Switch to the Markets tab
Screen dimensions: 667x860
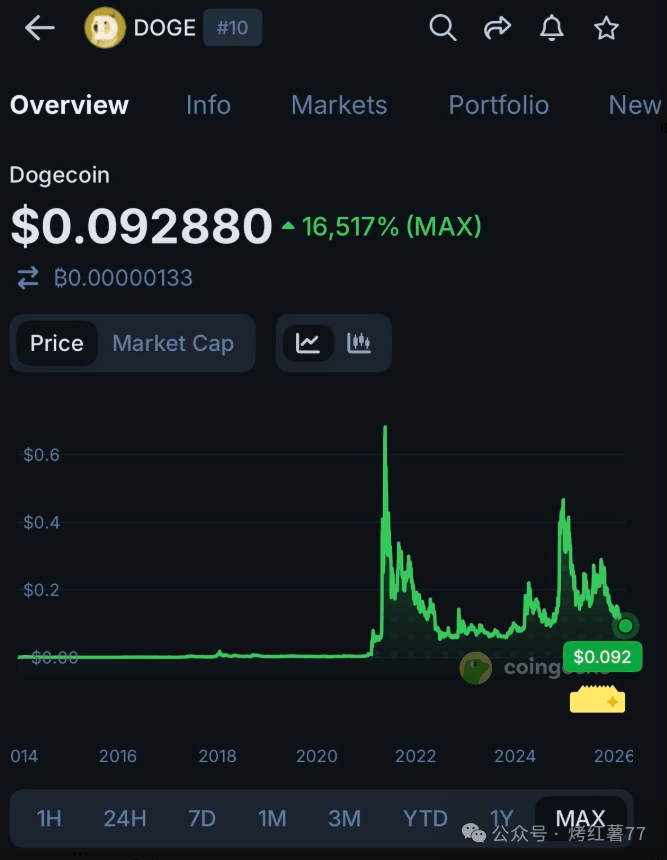(339, 105)
